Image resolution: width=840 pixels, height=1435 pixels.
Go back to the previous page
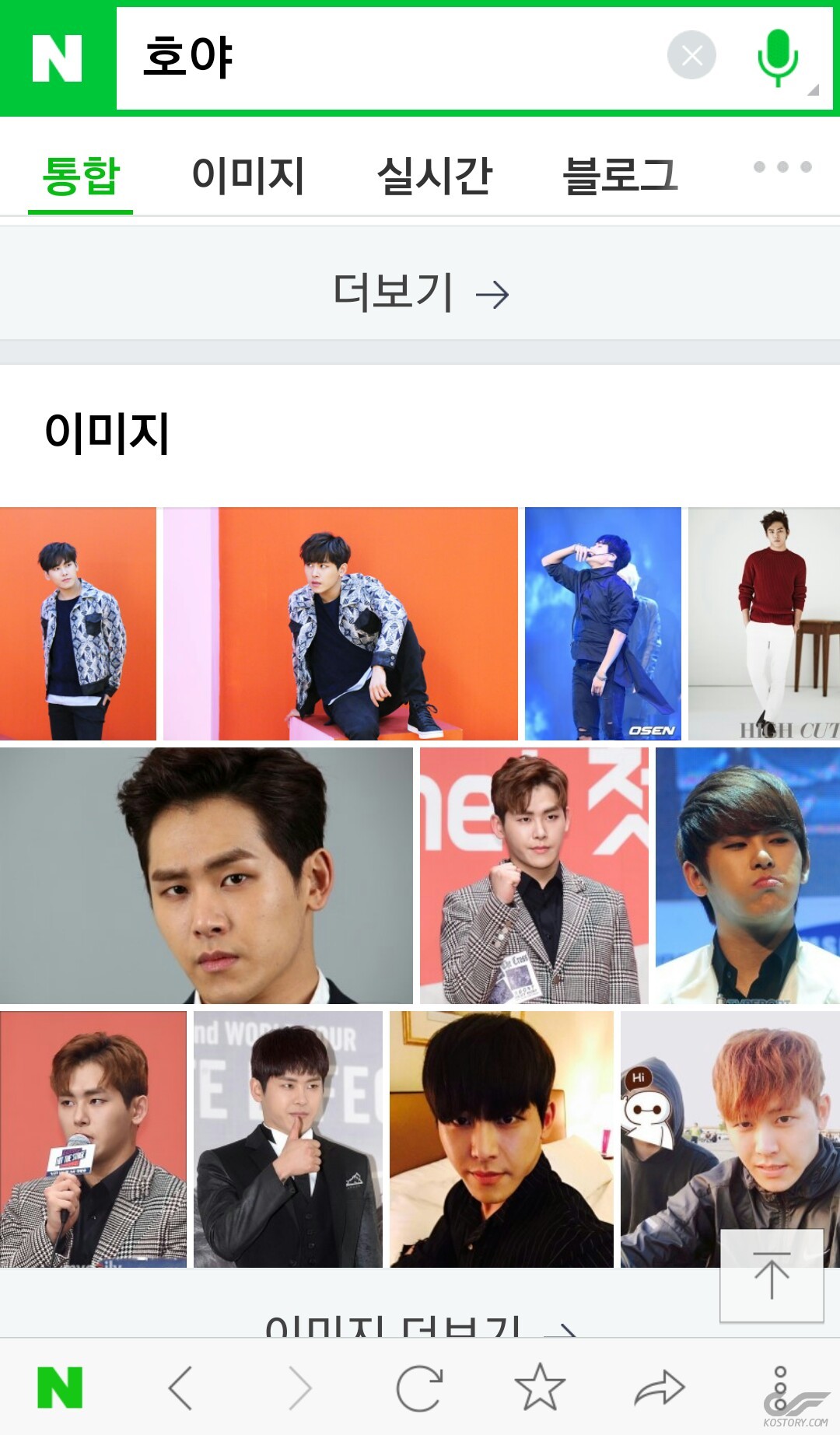[x=180, y=1388]
